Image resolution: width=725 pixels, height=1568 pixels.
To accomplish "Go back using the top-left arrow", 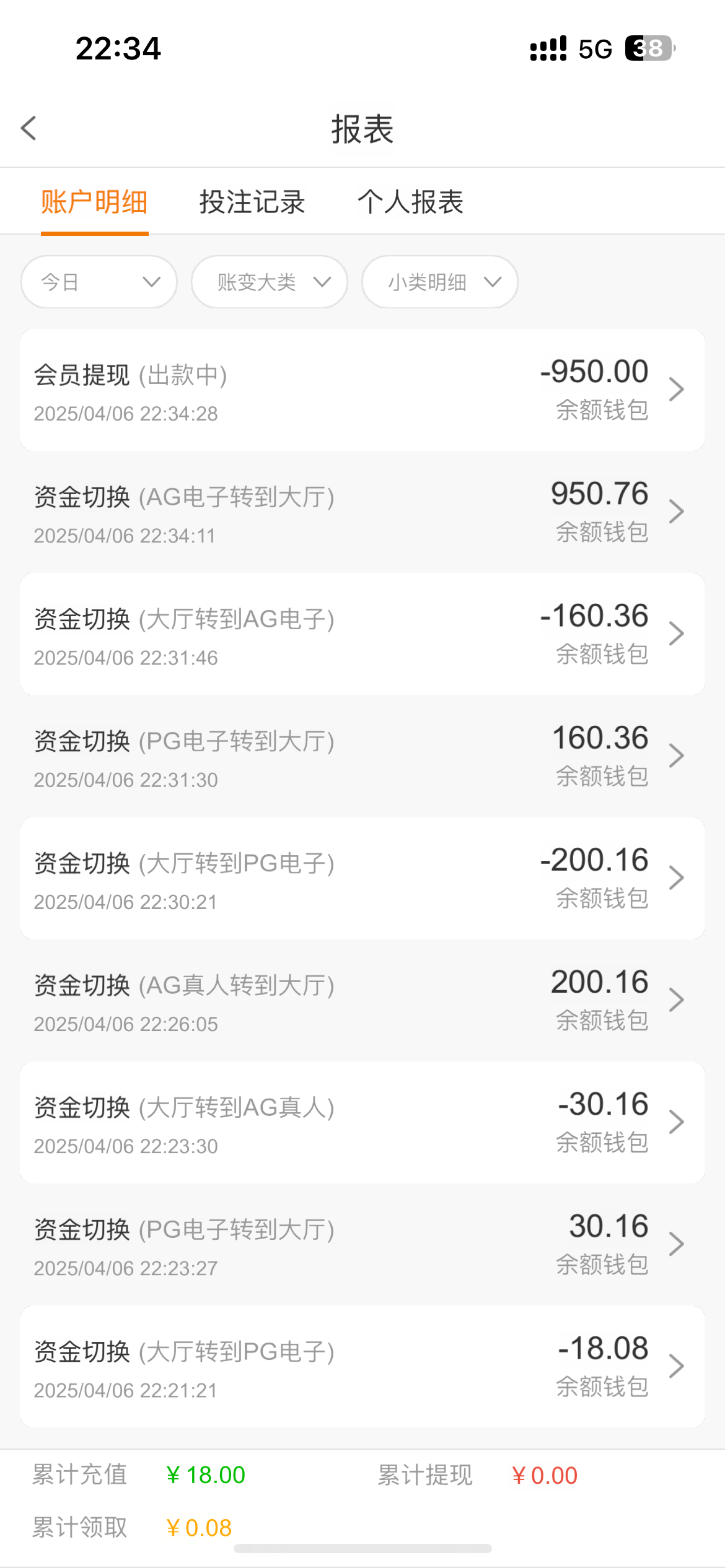I will click(x=29, y=128).
